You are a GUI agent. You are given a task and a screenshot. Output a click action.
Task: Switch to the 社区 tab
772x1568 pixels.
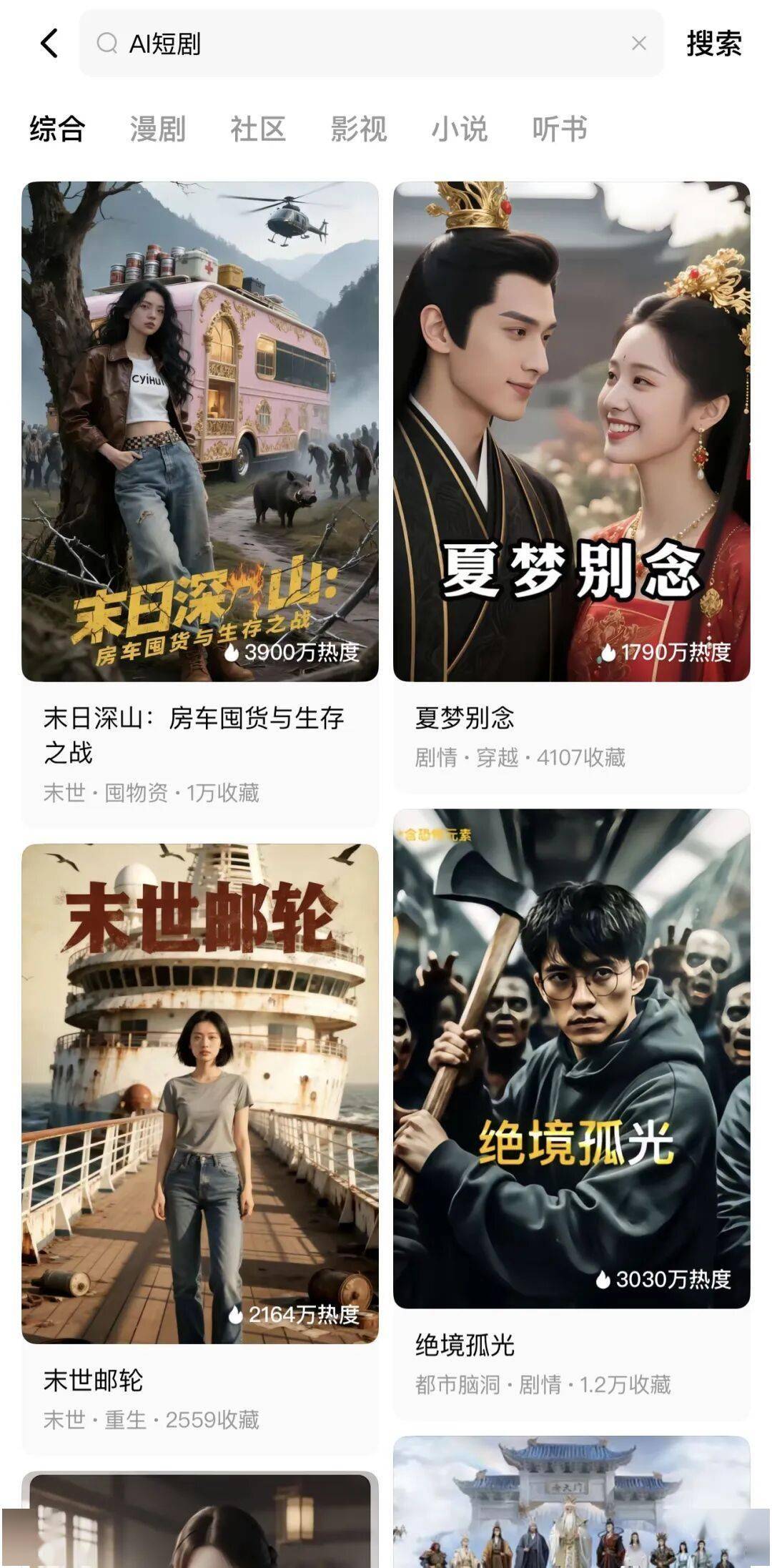coord(258,129)
